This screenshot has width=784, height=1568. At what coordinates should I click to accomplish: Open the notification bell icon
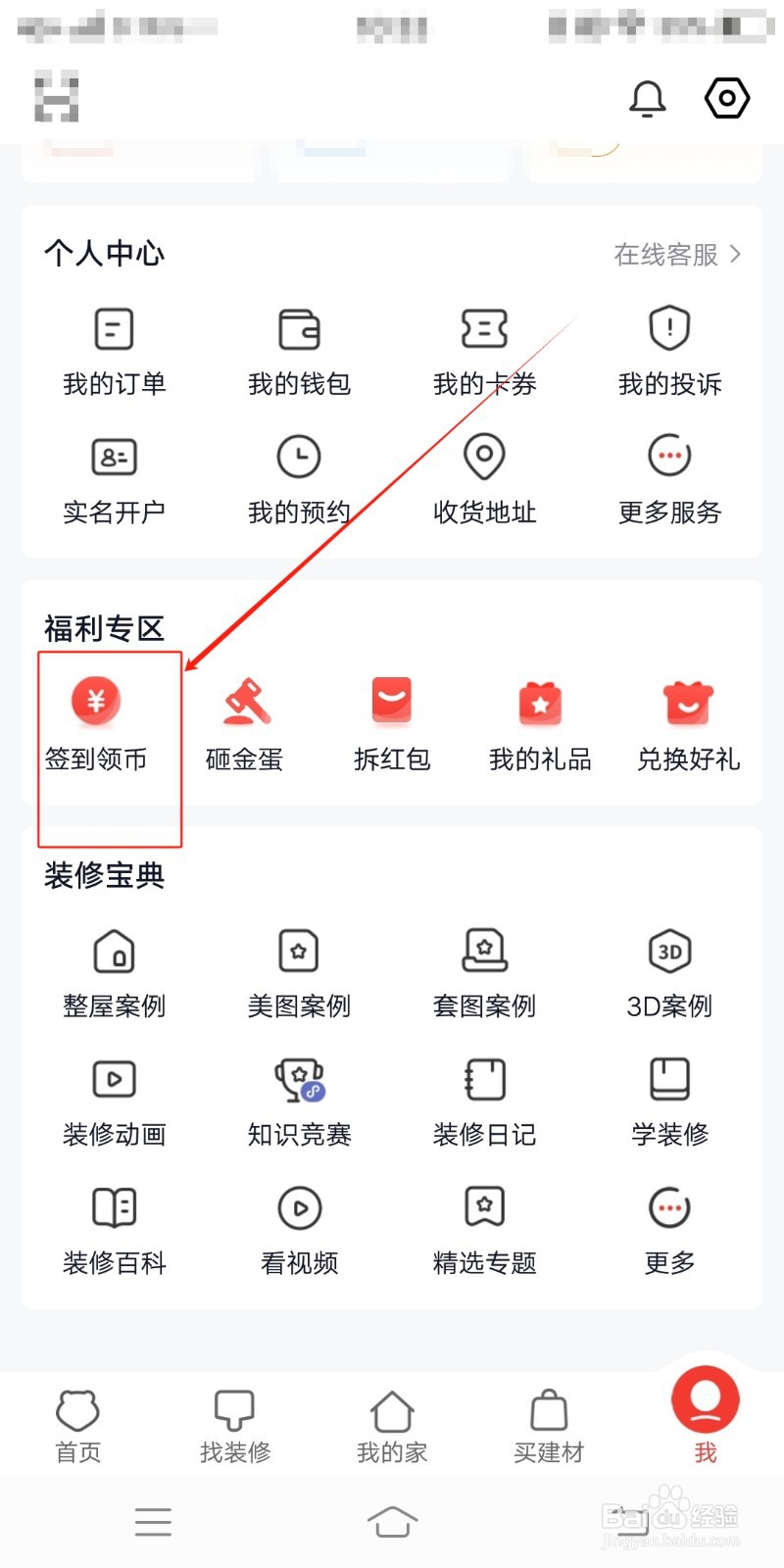pyautogui.click(x=646, y=98)
